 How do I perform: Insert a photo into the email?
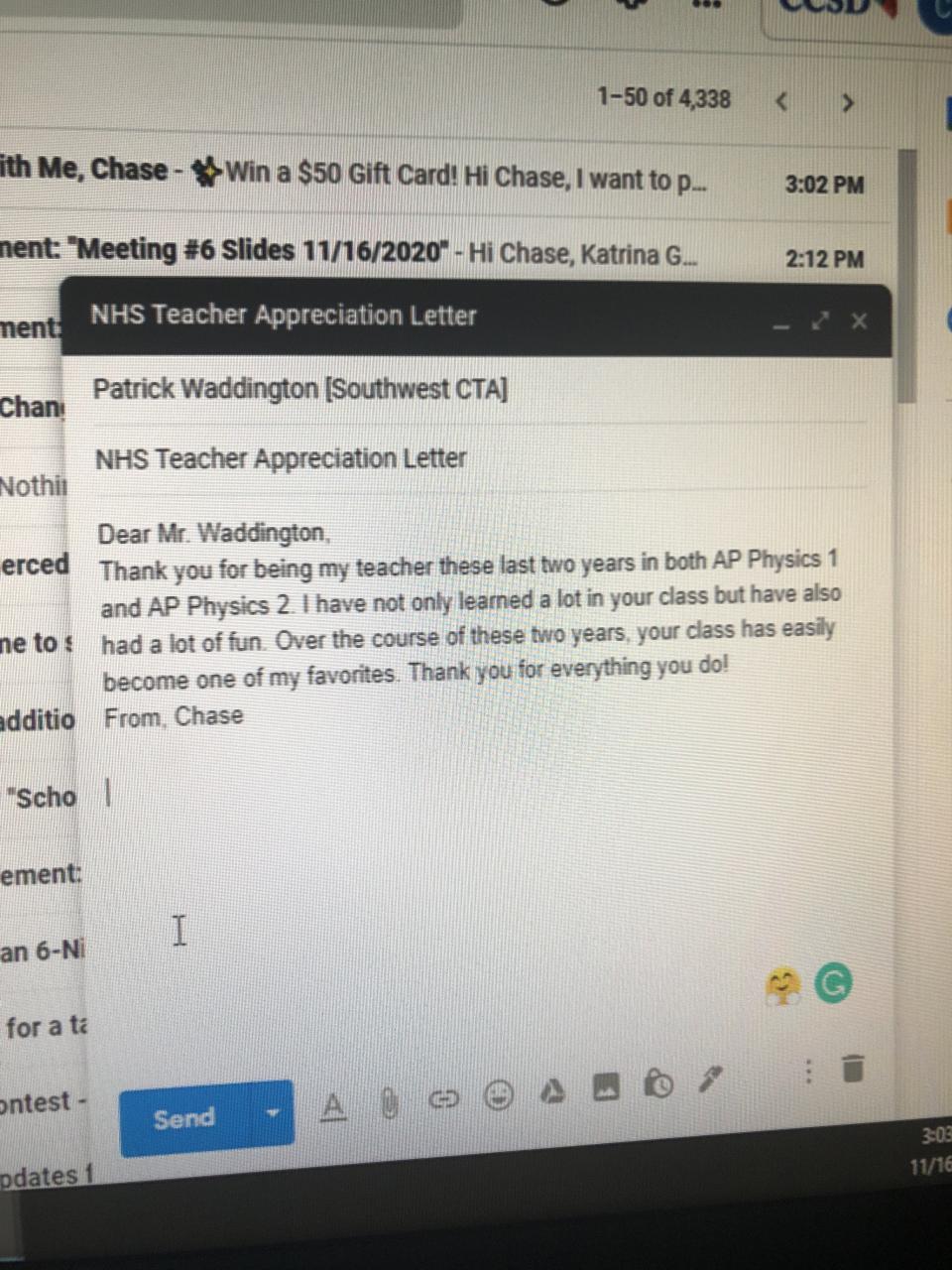606,1088
